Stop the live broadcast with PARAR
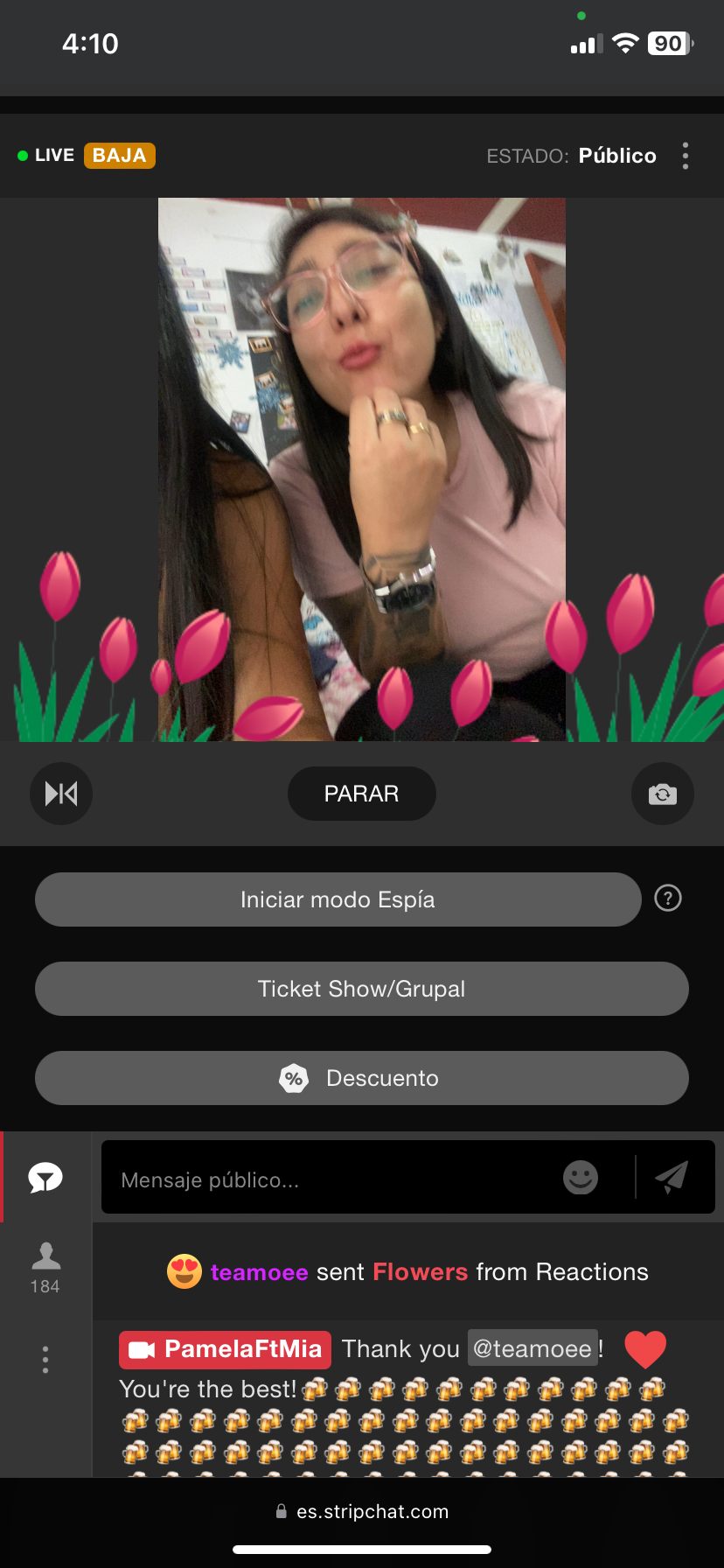 pyautogui.click(x=361, y=794)
